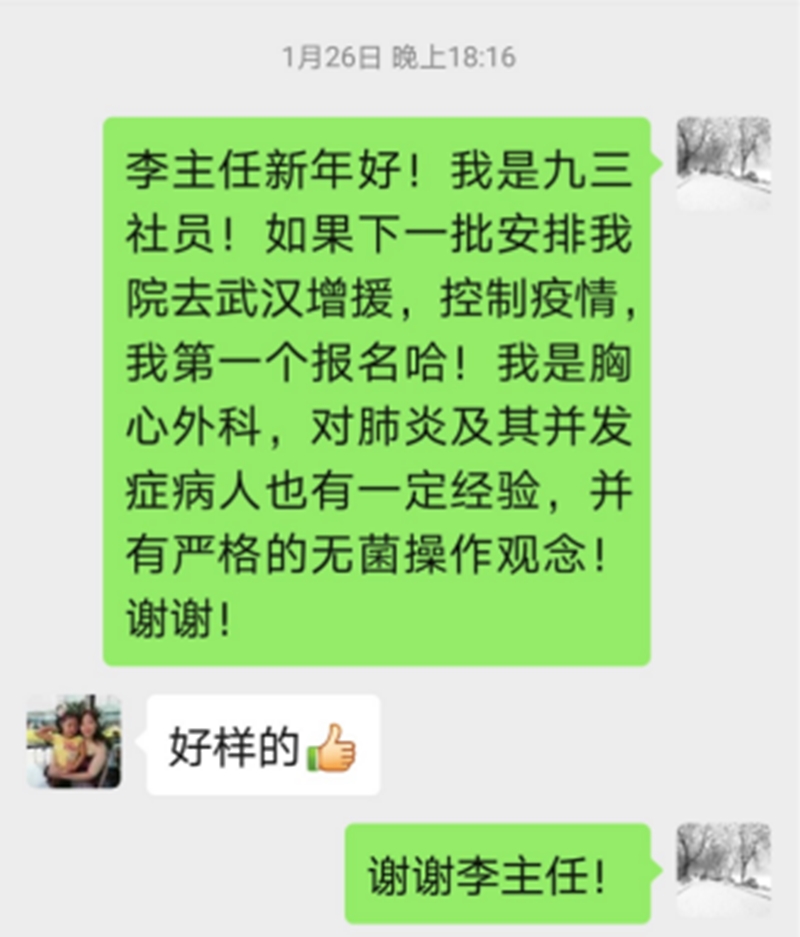800x937 pixels.
Task: Open the profile photo beside the 好样的 message
Action: (74, 741)
